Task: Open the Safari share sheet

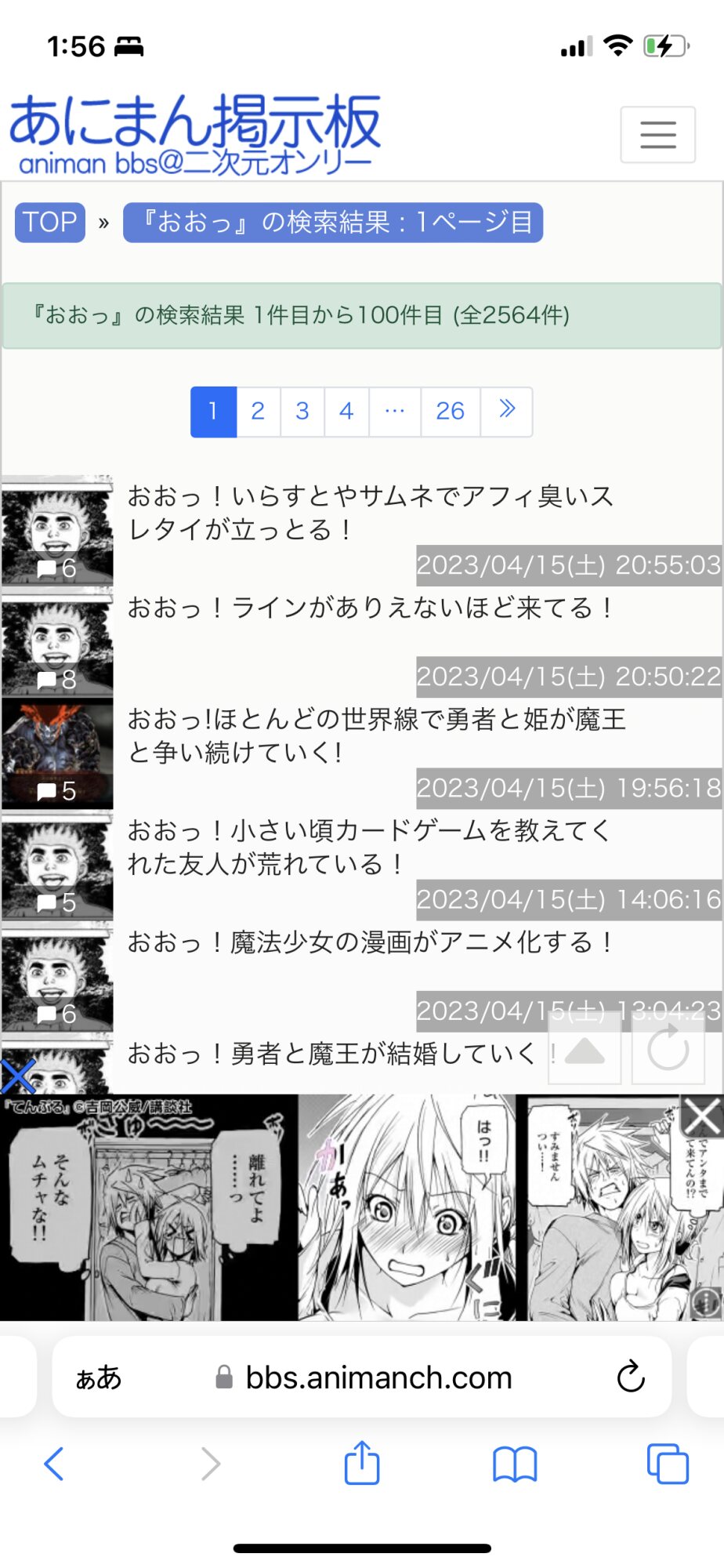Action: [362, 1463]
